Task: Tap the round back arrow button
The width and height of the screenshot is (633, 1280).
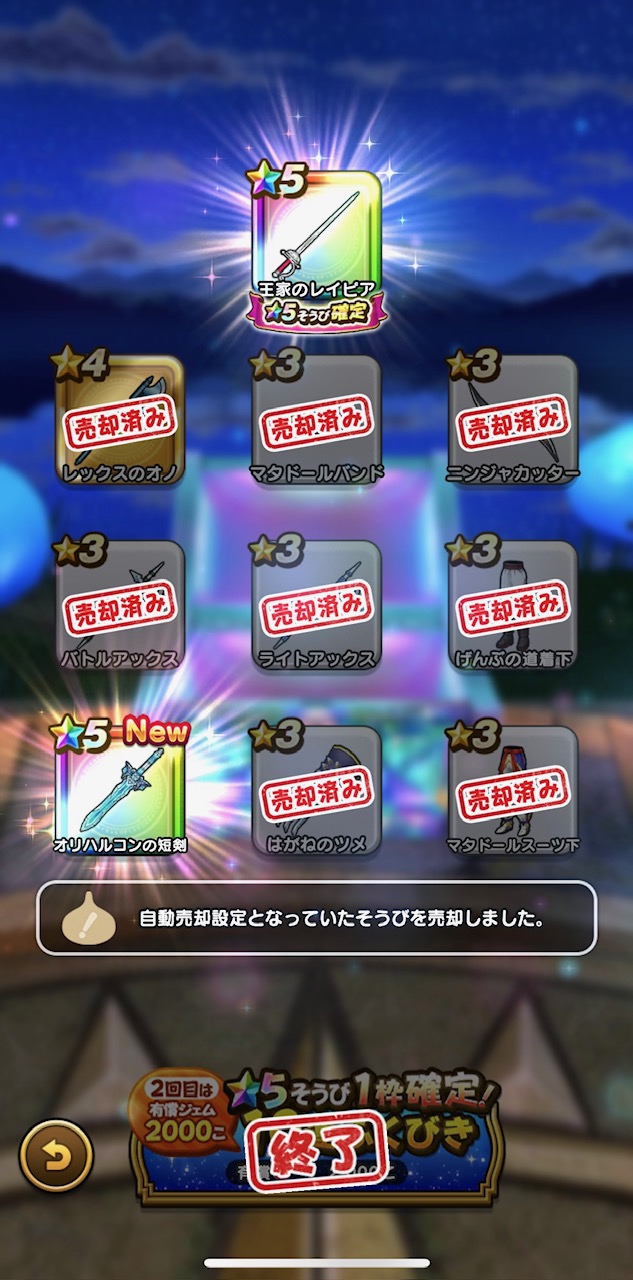Action: click(56, 1155)
